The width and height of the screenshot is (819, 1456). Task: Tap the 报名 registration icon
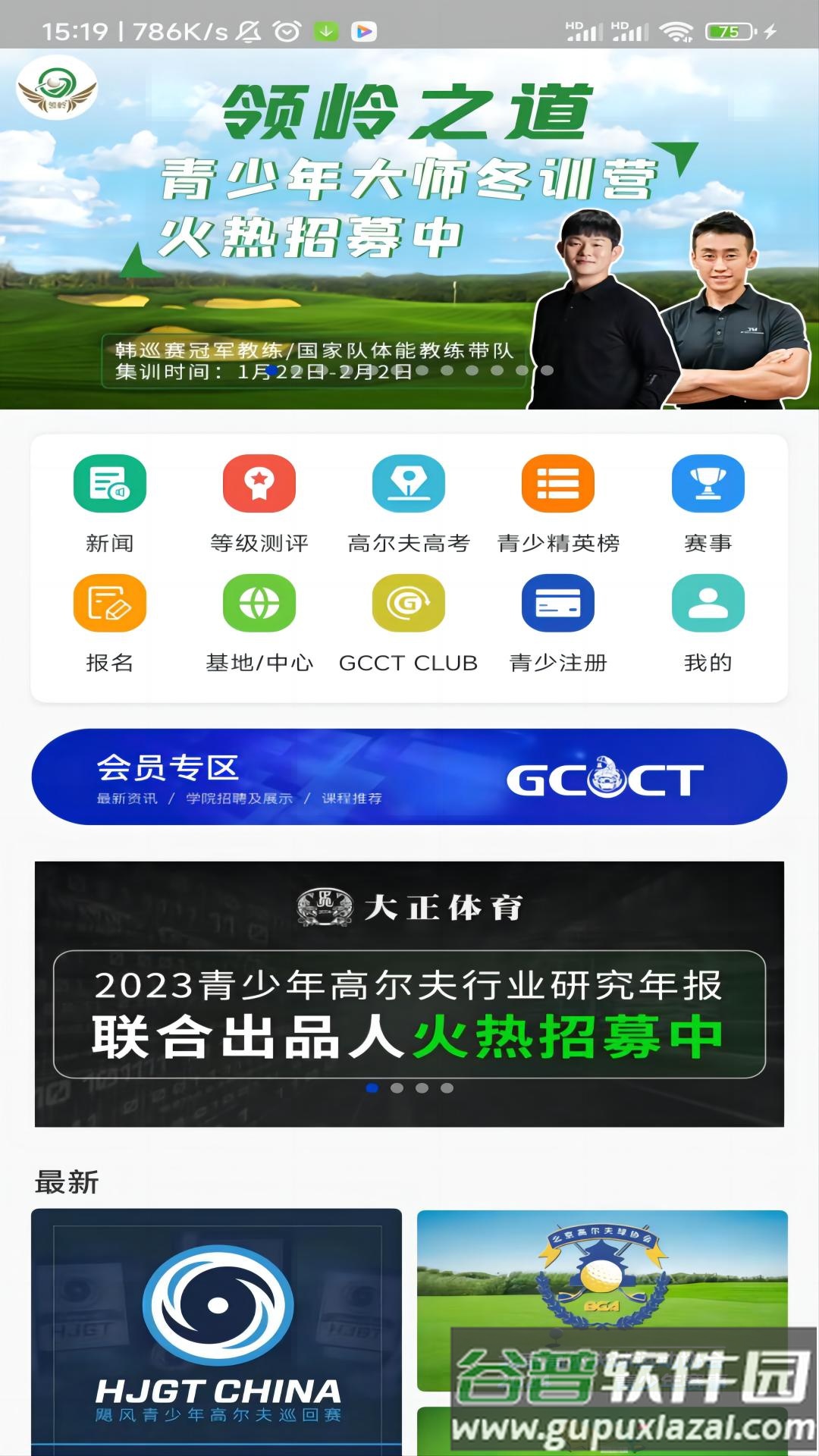click(110, 620)
